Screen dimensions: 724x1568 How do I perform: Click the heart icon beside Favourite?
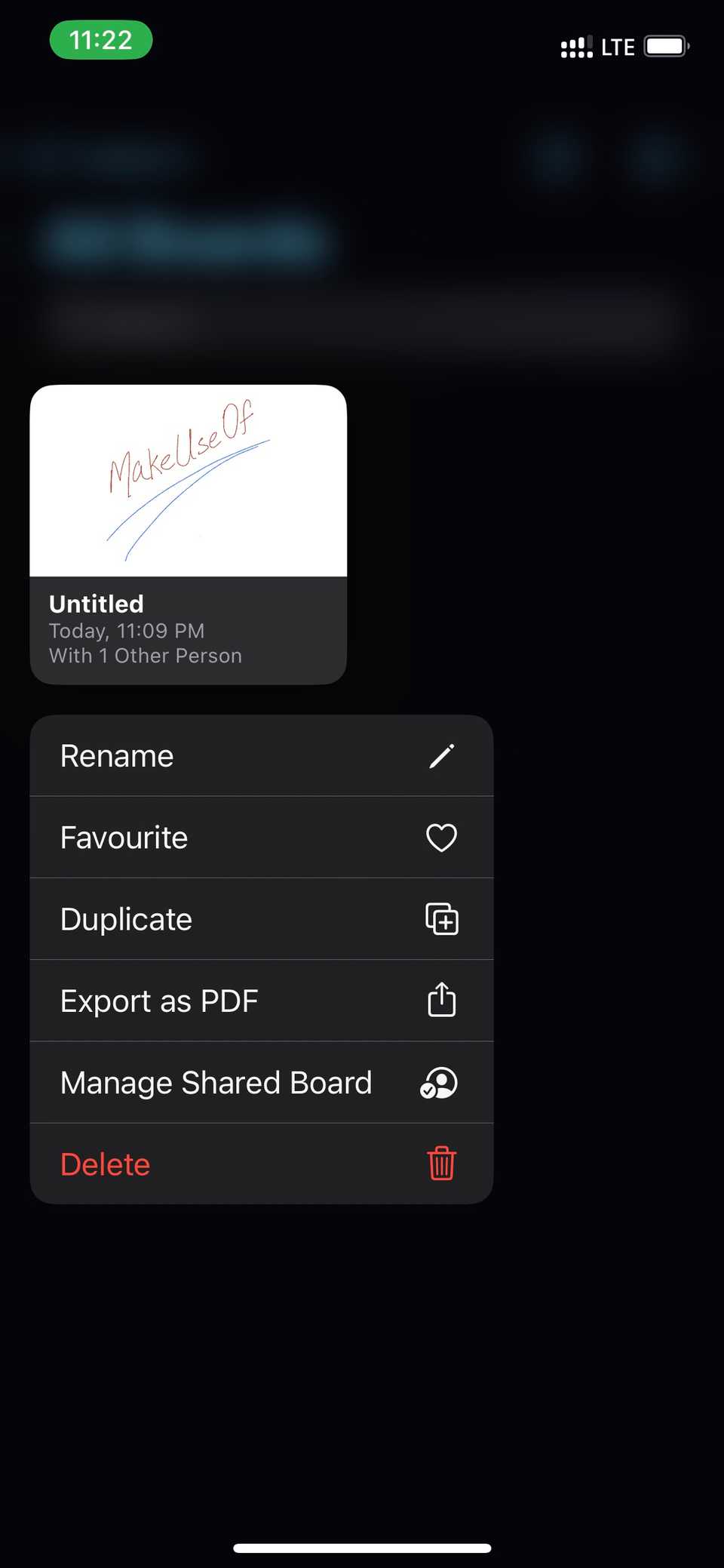point(442,837)
